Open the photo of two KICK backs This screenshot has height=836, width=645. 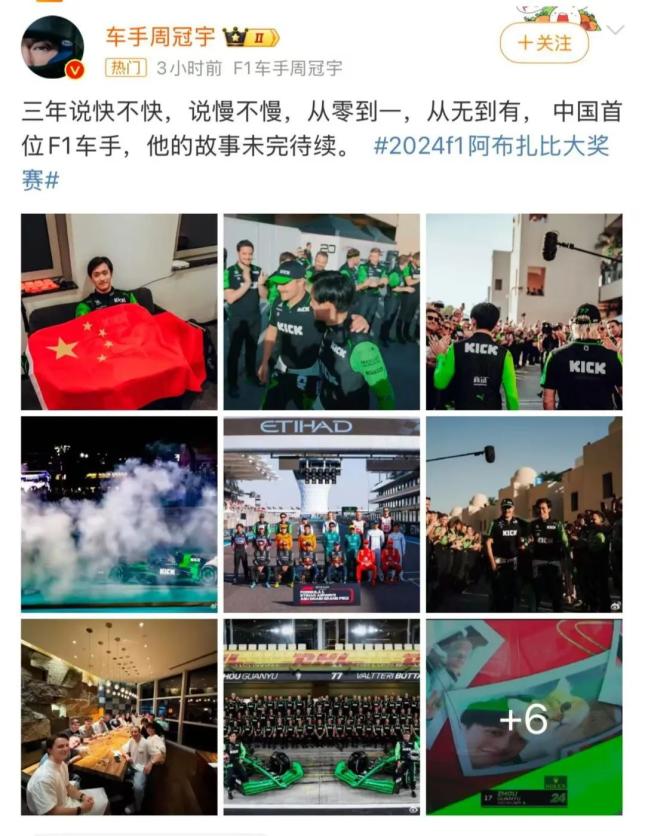point(523,311)
